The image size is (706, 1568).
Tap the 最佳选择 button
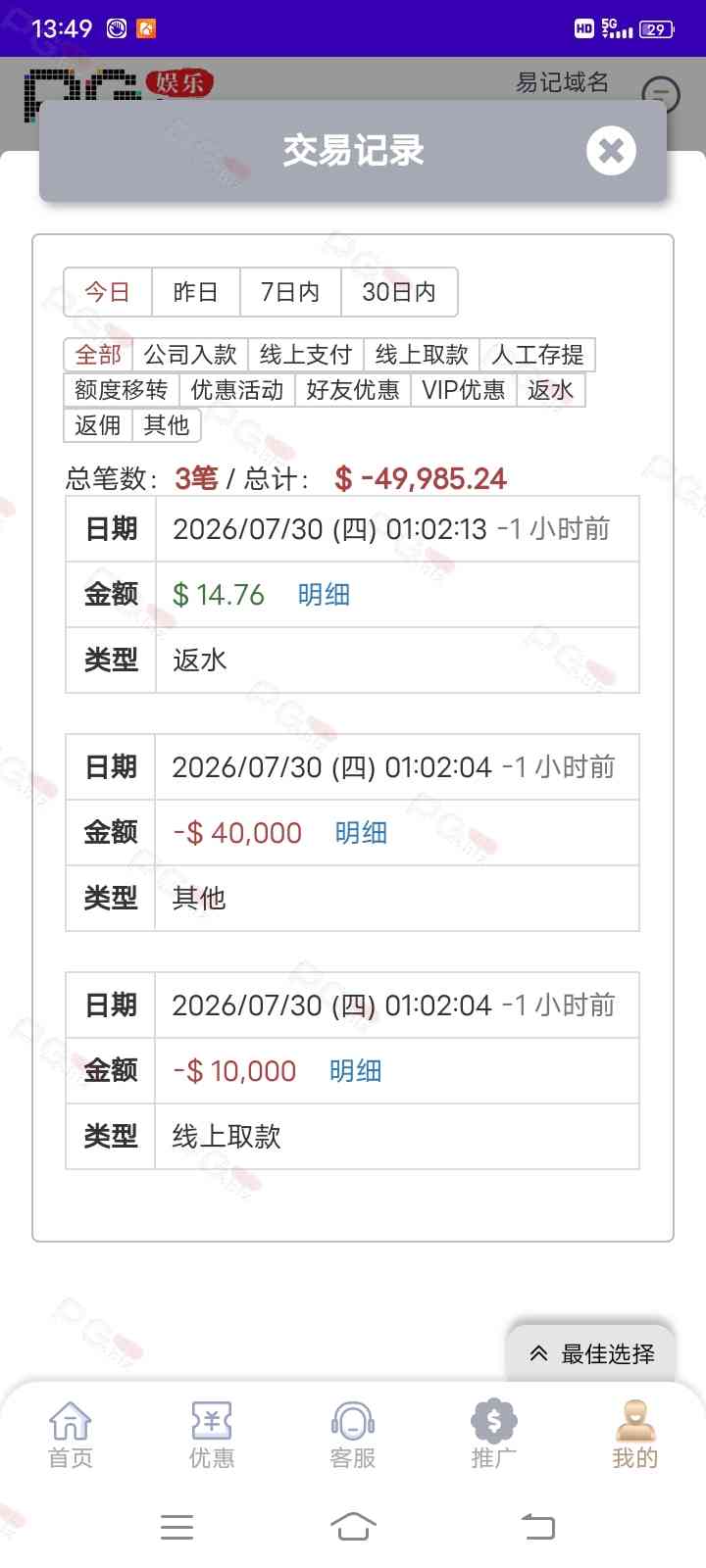[591, 1354]
